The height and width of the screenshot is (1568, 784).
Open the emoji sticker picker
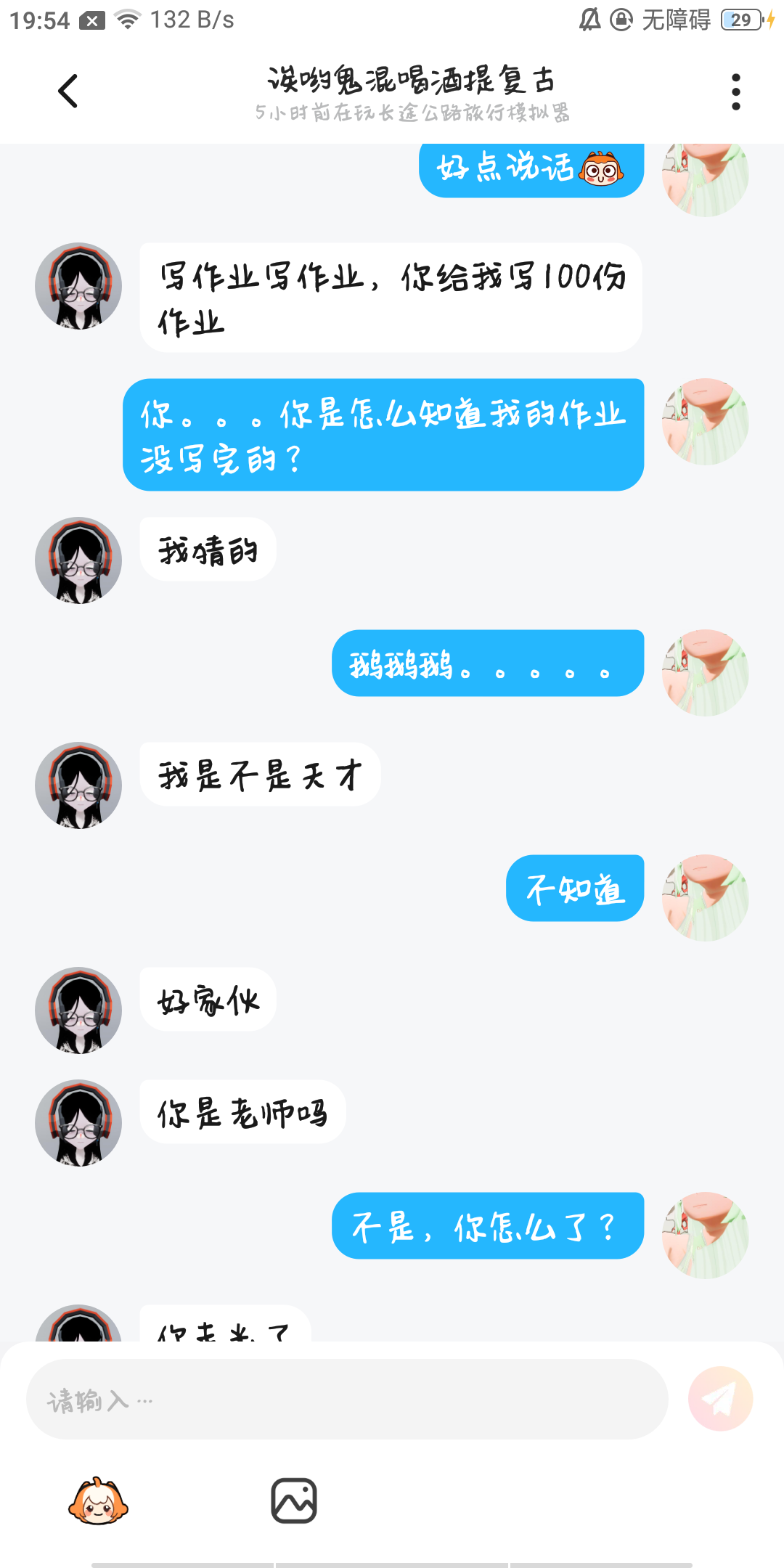[x=98, y=1501]
